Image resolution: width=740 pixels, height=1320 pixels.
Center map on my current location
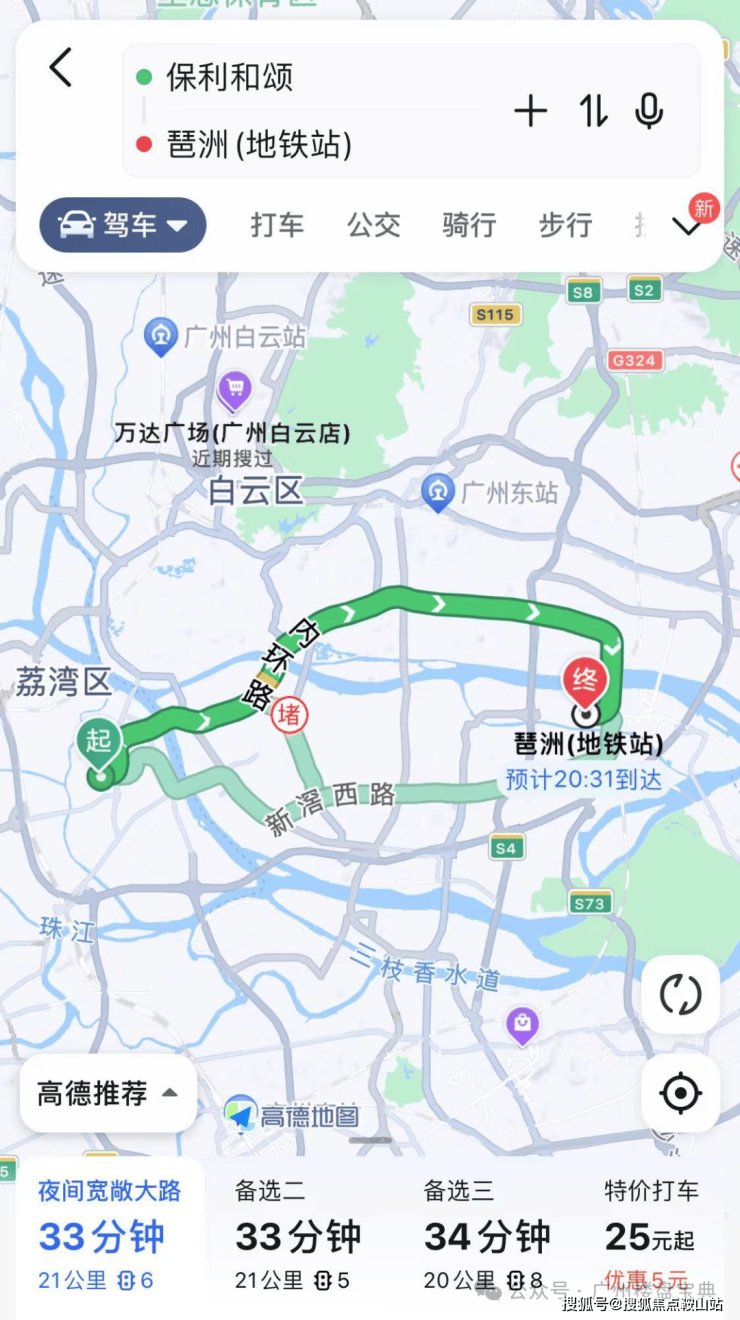[681, 1093]
